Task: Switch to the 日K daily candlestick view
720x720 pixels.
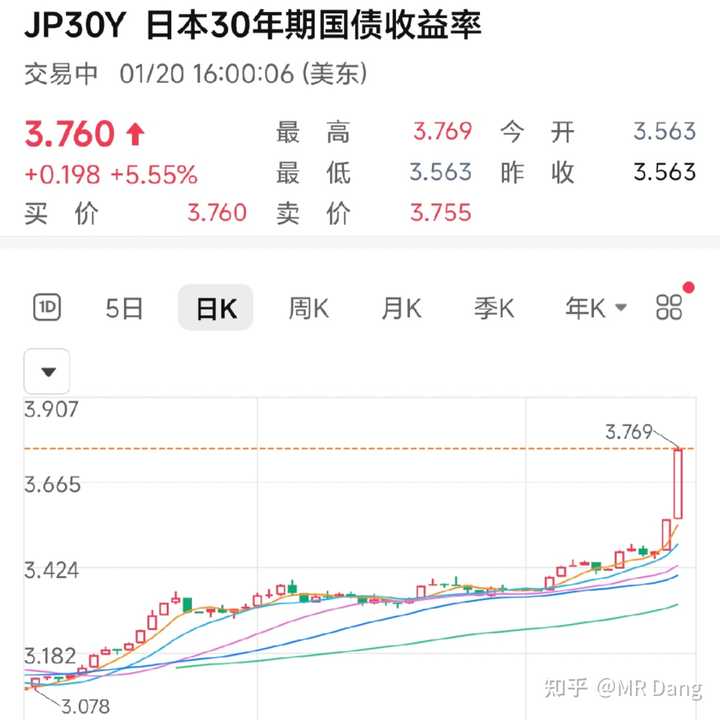Action: [x=216, y=308]
